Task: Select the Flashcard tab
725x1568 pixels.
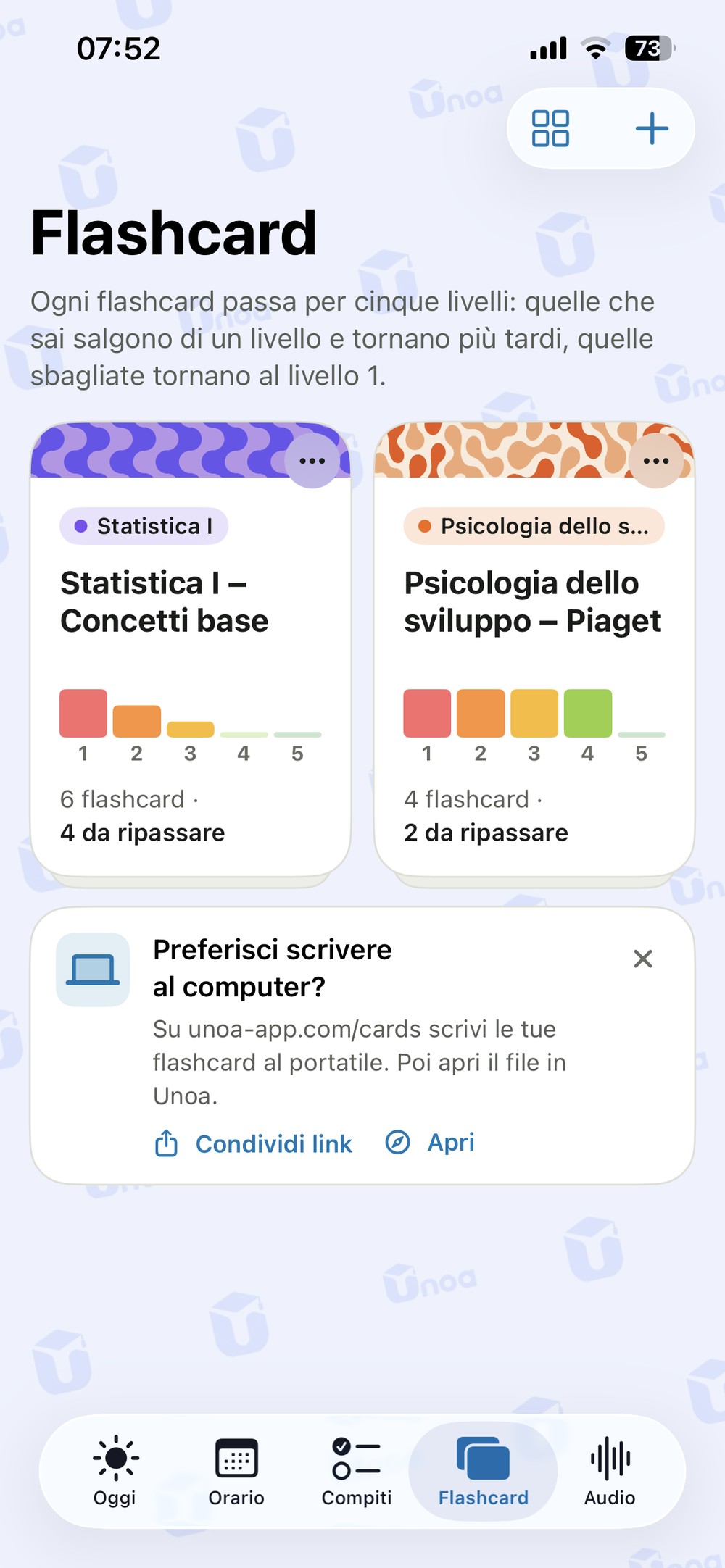Action: pos(484,1471)
